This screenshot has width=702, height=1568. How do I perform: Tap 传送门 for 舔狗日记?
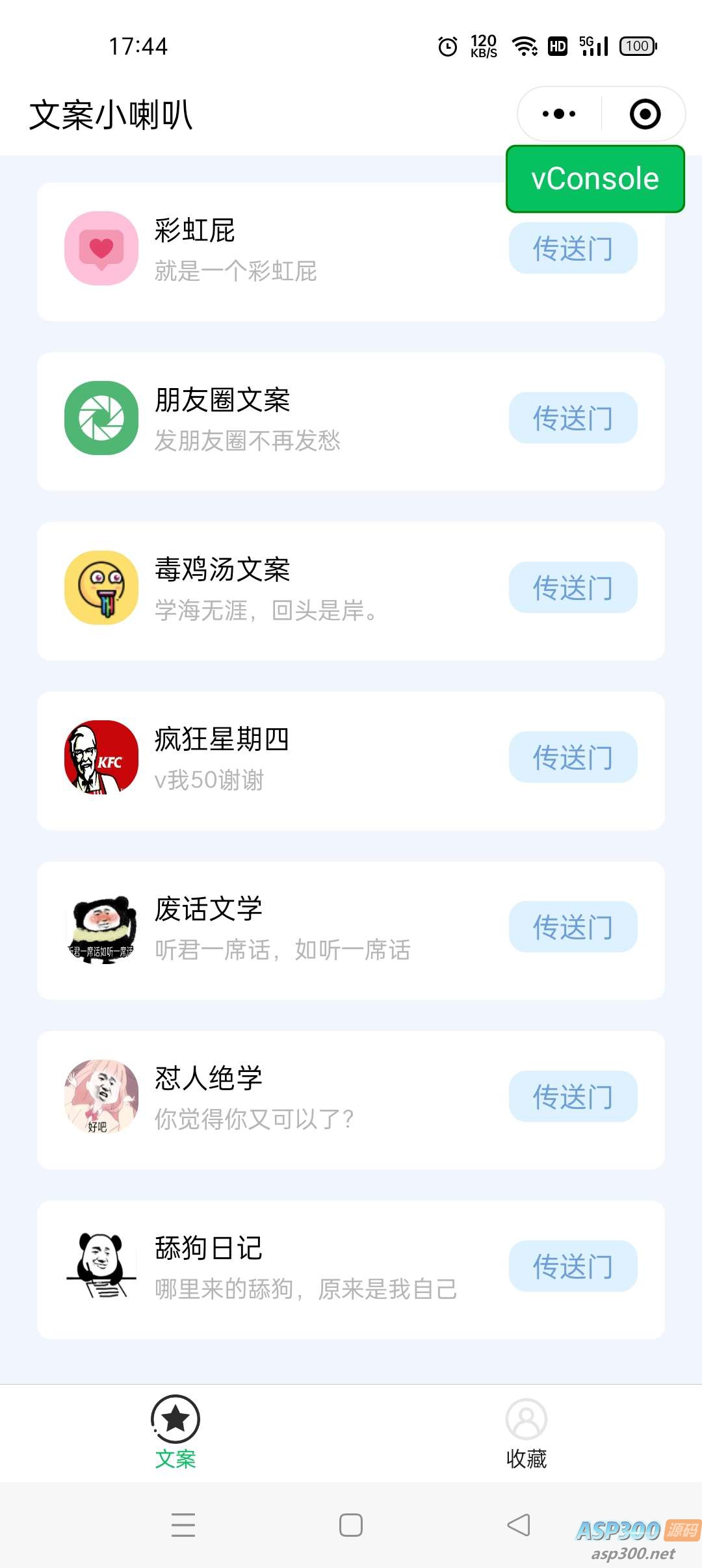(573, 1266)
